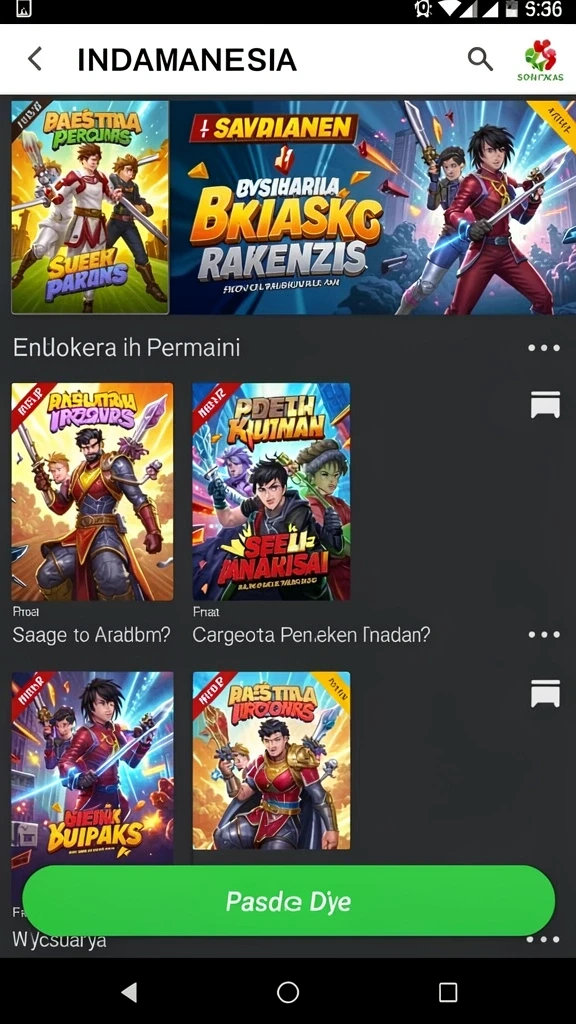Screen dimensions: 576x1024
Task: Open more options beside Wycsuarya
Action: [x=544, y=940]
